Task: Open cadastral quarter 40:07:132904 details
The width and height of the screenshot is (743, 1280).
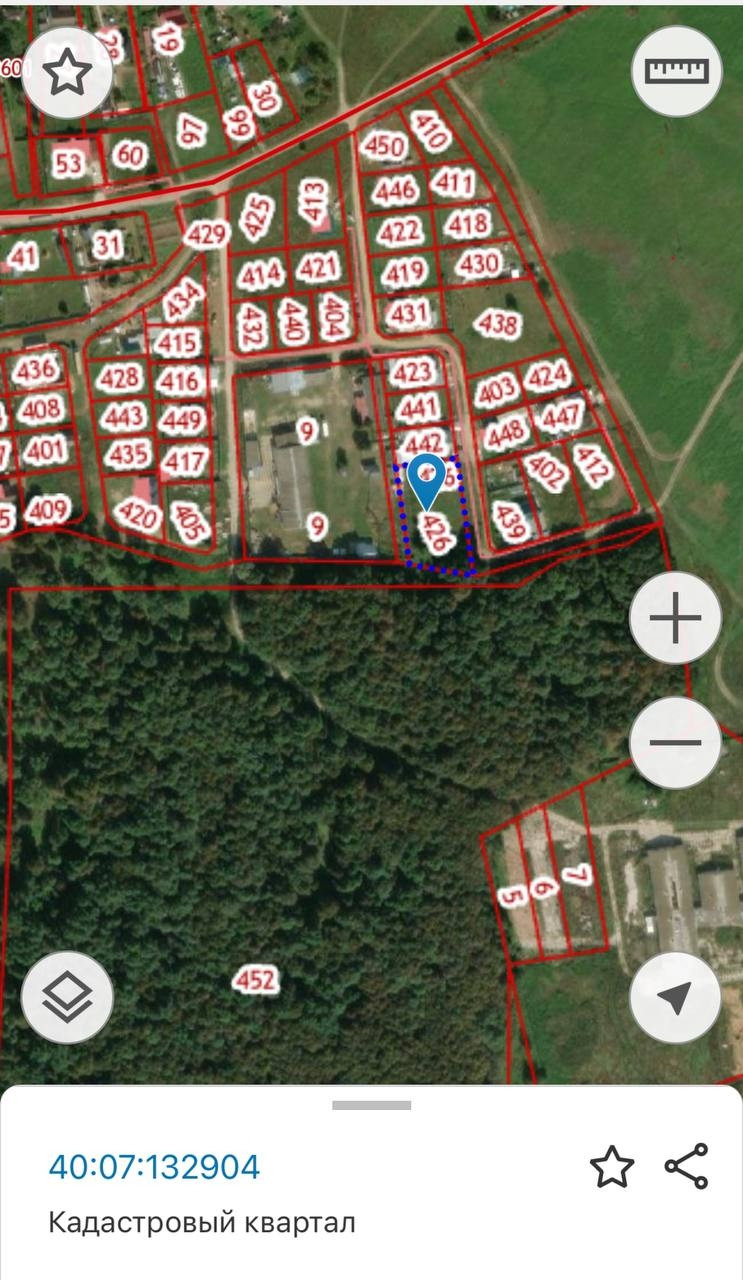Action: click(x=154, y=1167)
